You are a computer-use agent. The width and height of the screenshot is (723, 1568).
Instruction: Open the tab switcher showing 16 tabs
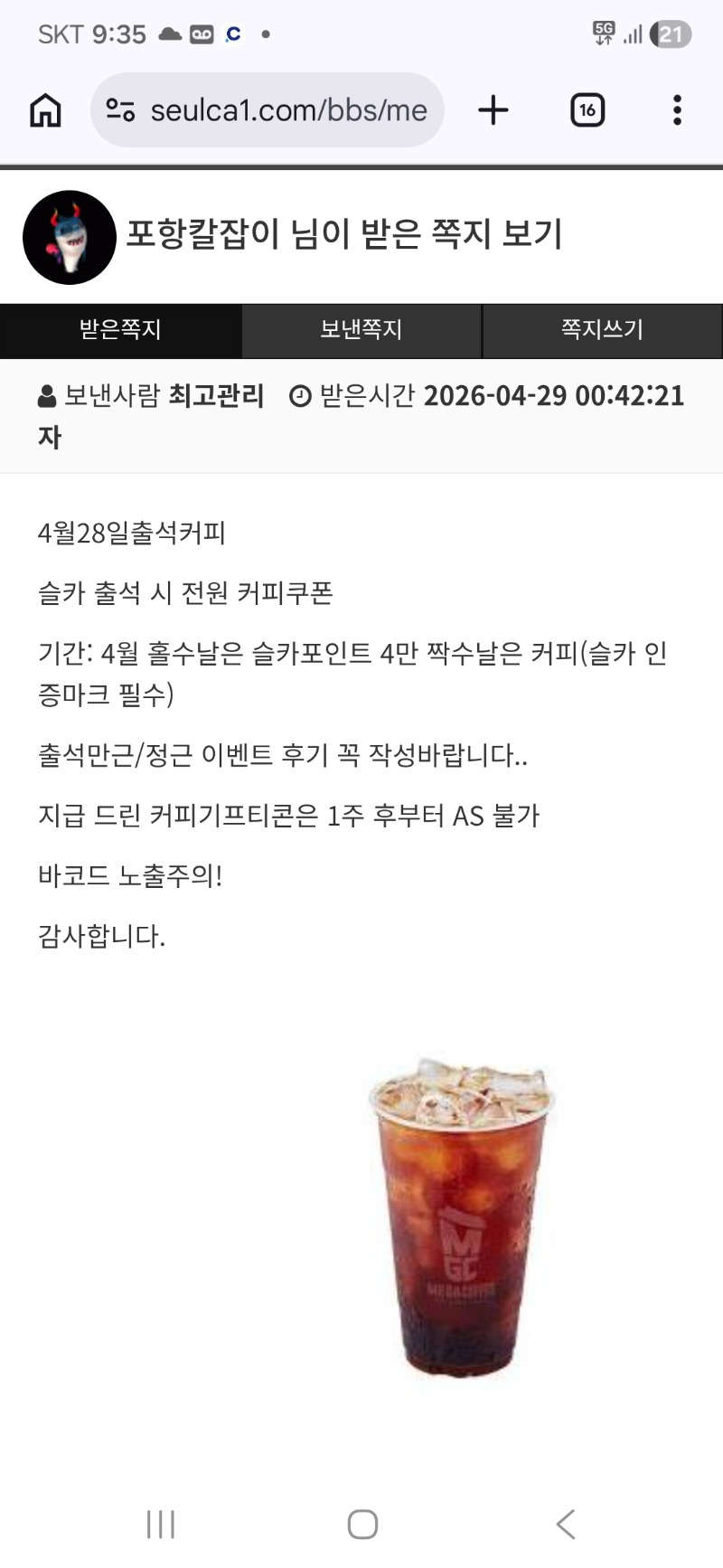click(587, 110)
